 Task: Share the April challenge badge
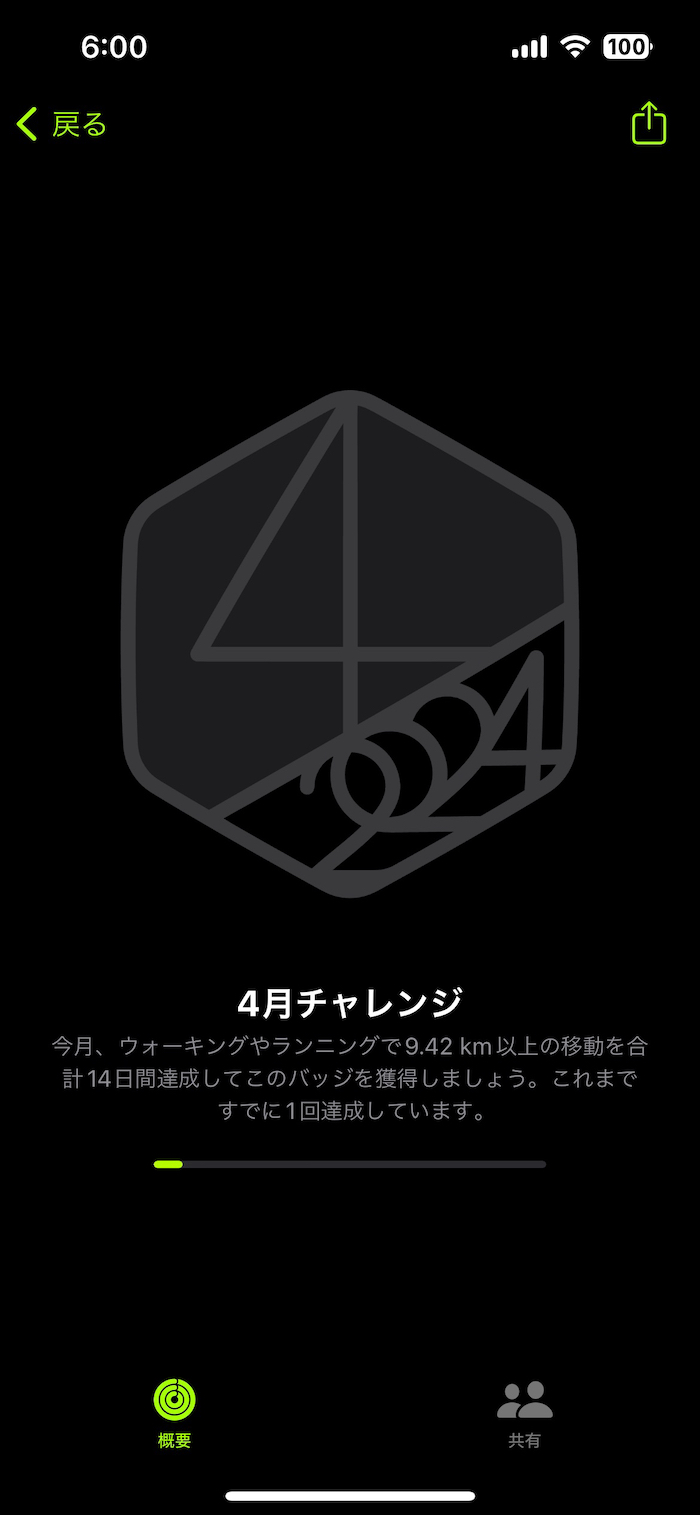click(648, 124)
